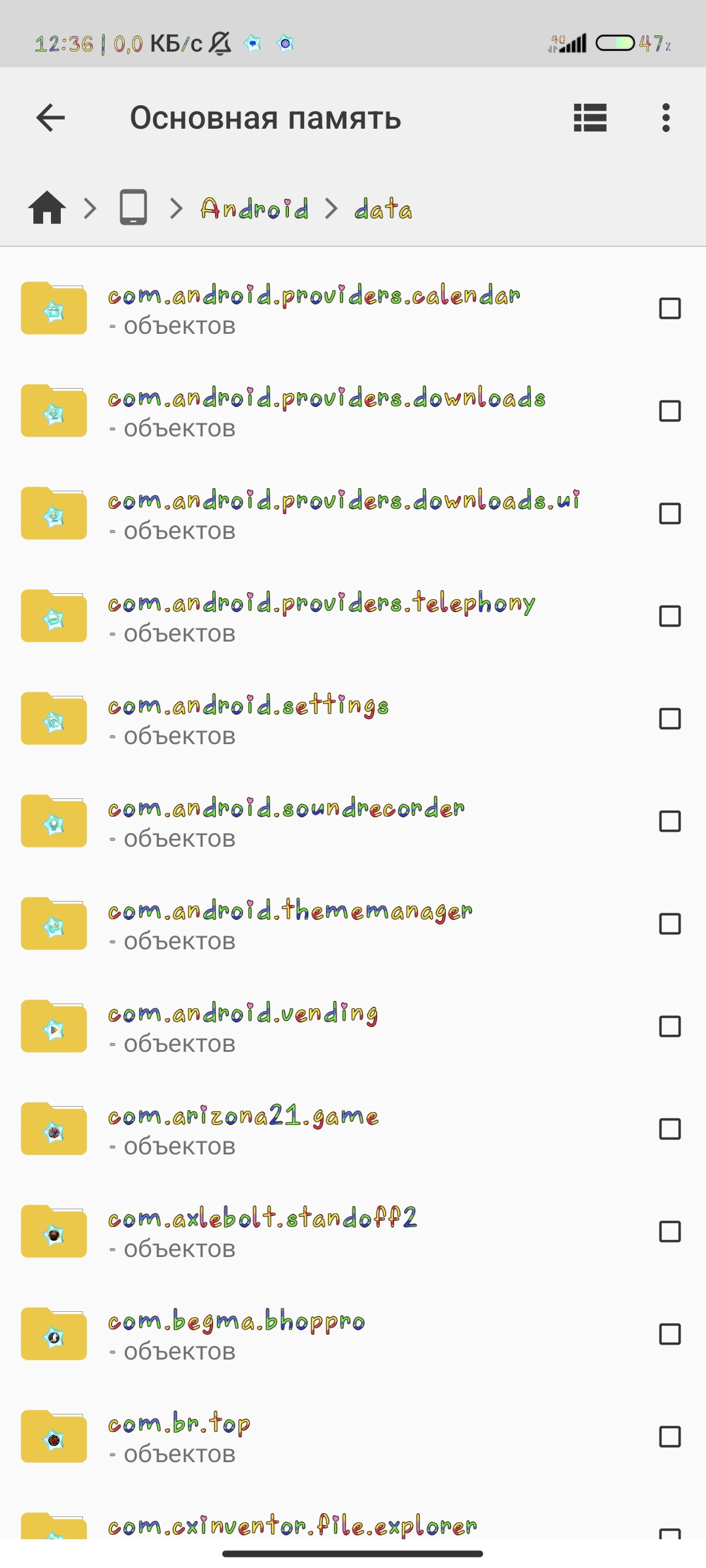Check the com.br.top folder checkbox
Image resolution: width=706 pixels, height=1568 pixels.
tap(669, 1437)
